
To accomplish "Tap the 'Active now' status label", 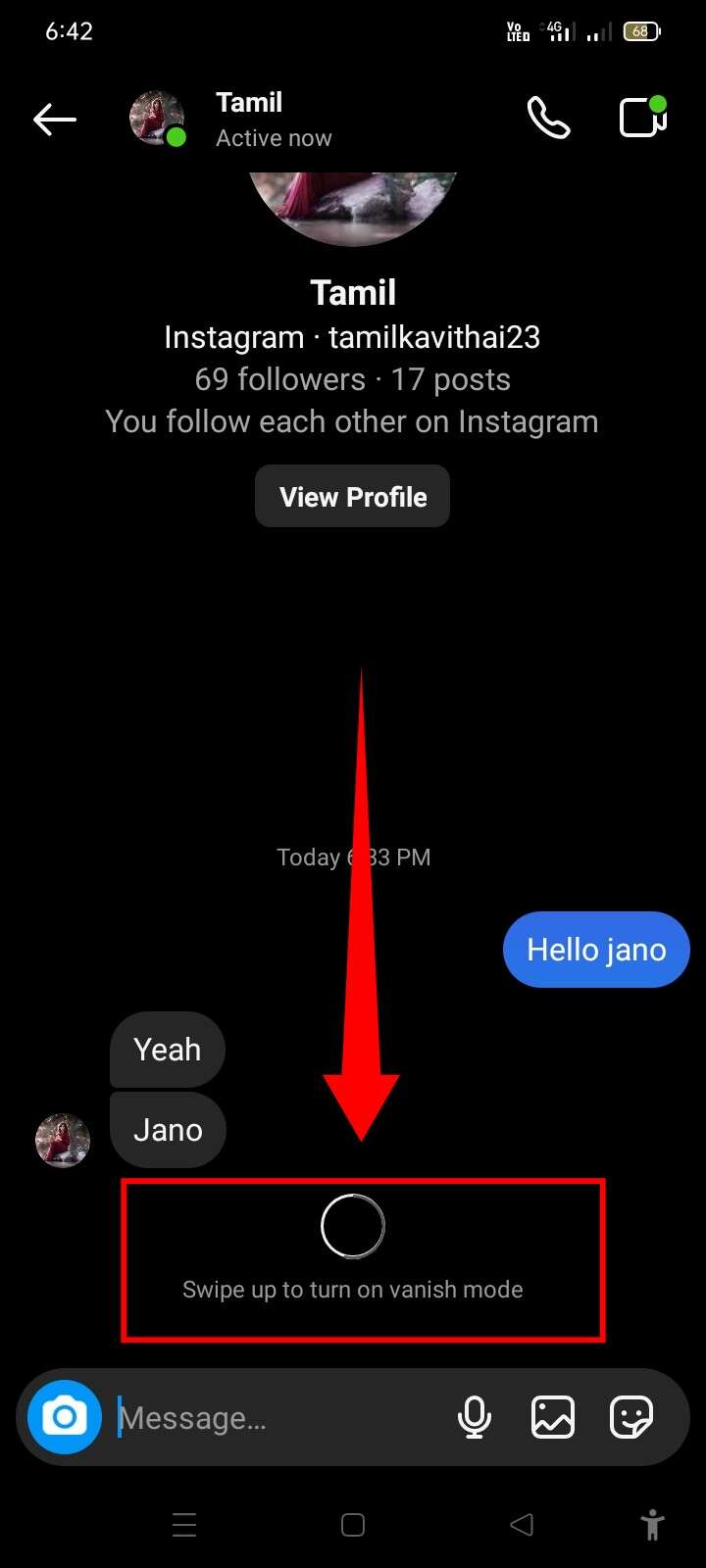I will pos(274,137).
